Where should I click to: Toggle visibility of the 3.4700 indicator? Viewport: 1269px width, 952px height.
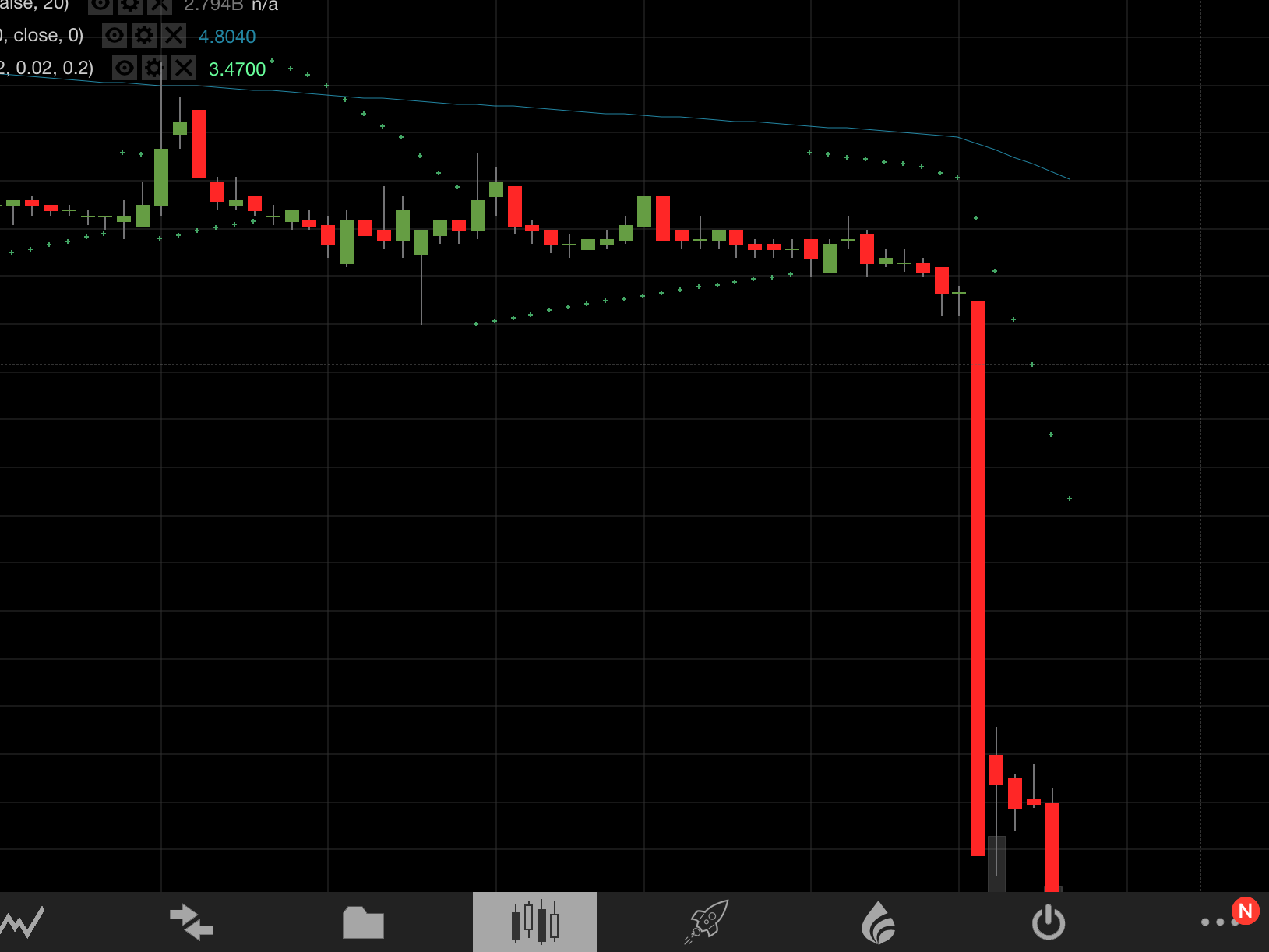[x=125, y=68]
